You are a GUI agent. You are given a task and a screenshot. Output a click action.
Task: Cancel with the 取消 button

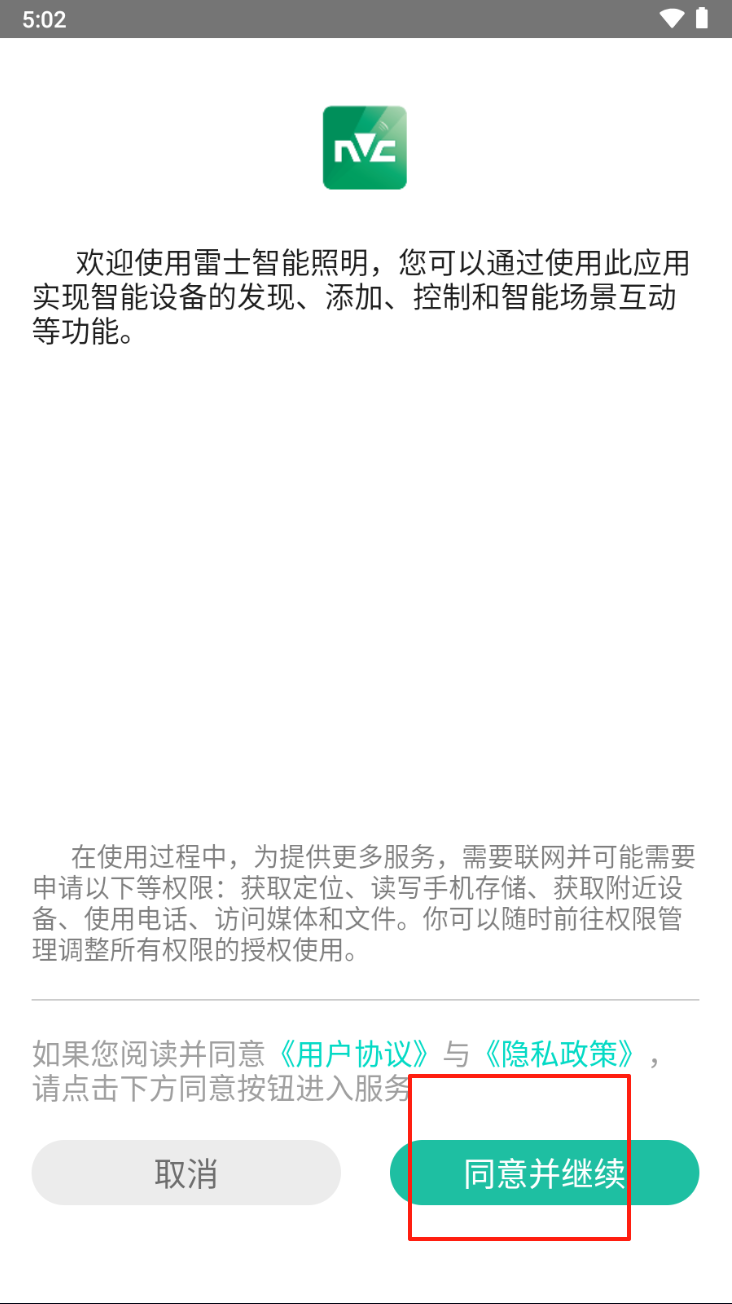186,1173
